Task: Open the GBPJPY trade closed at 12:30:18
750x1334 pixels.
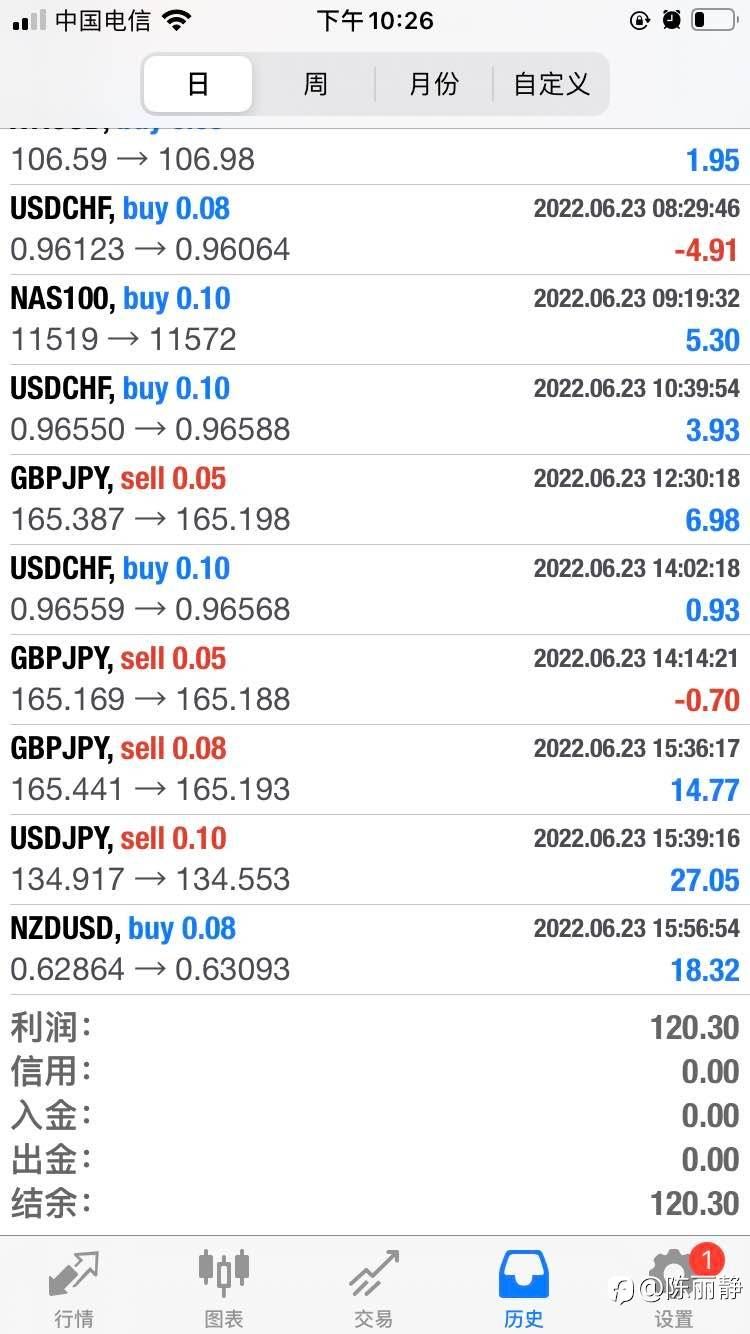Action: pyautogui.click(x=375, y=499)
